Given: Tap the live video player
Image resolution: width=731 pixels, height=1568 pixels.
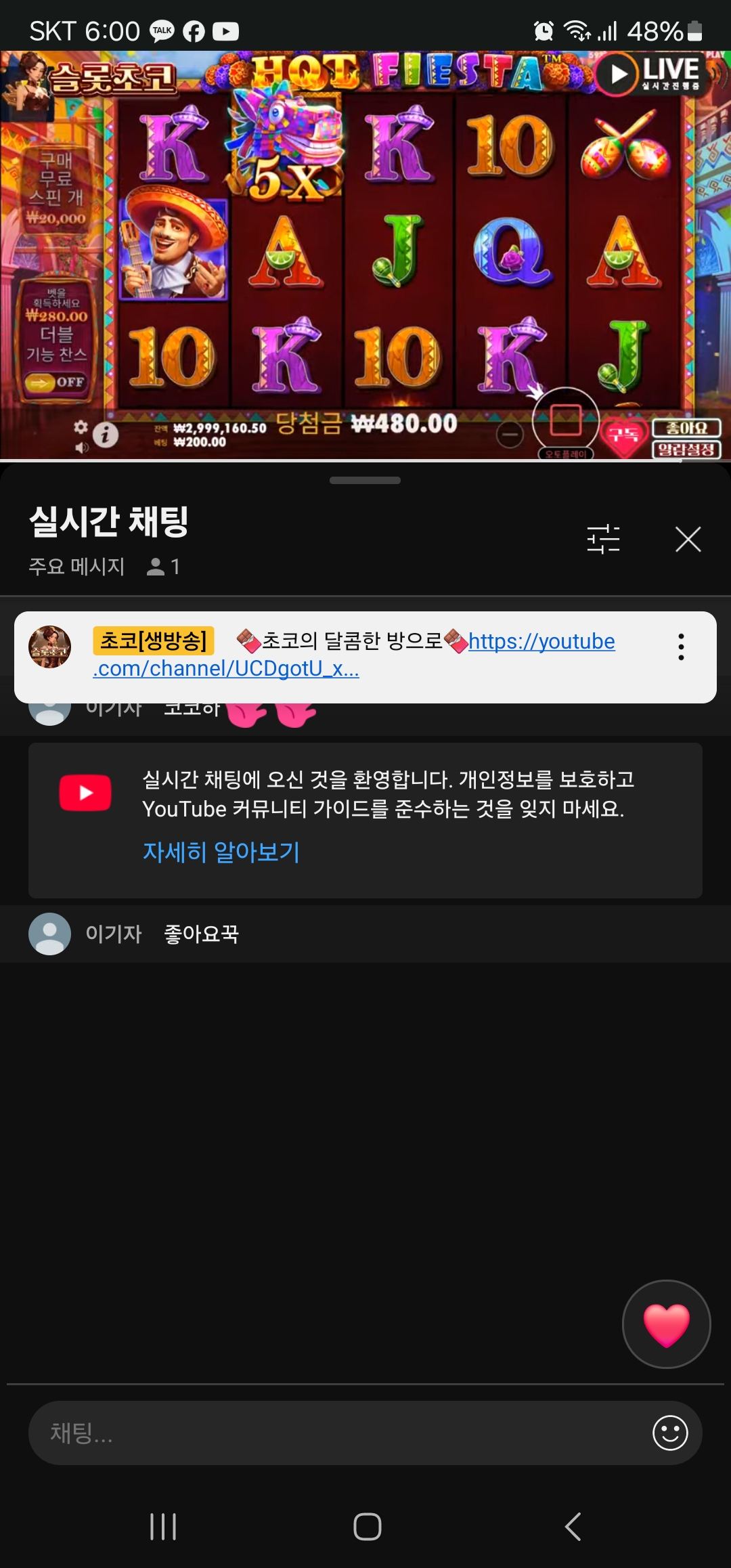Looking at the screenshot, I should [365, 256].
